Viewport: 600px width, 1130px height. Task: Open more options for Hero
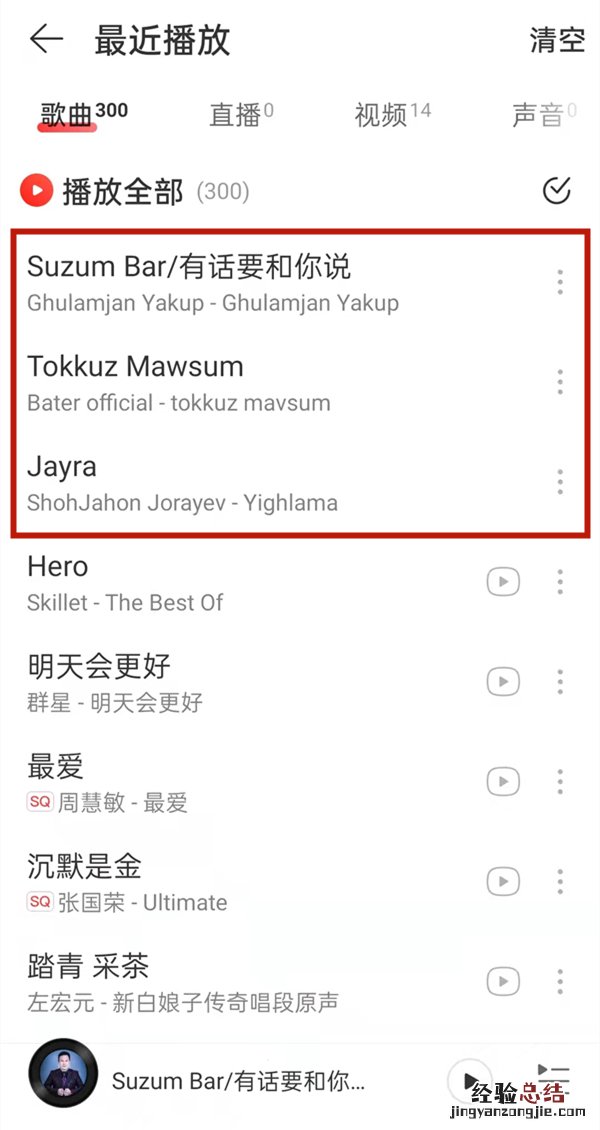click(559, 581)
